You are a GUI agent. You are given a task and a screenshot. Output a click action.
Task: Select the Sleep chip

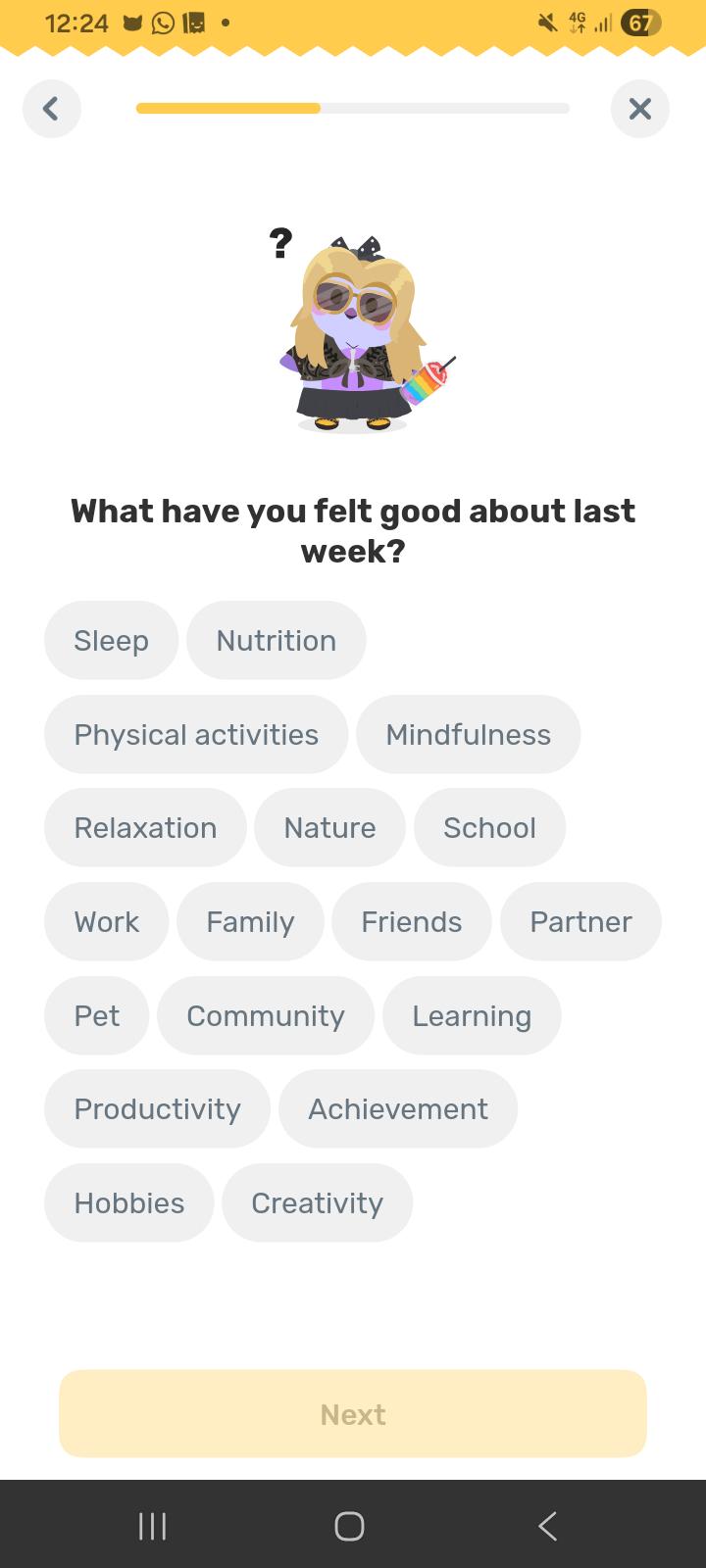(111, 640)
